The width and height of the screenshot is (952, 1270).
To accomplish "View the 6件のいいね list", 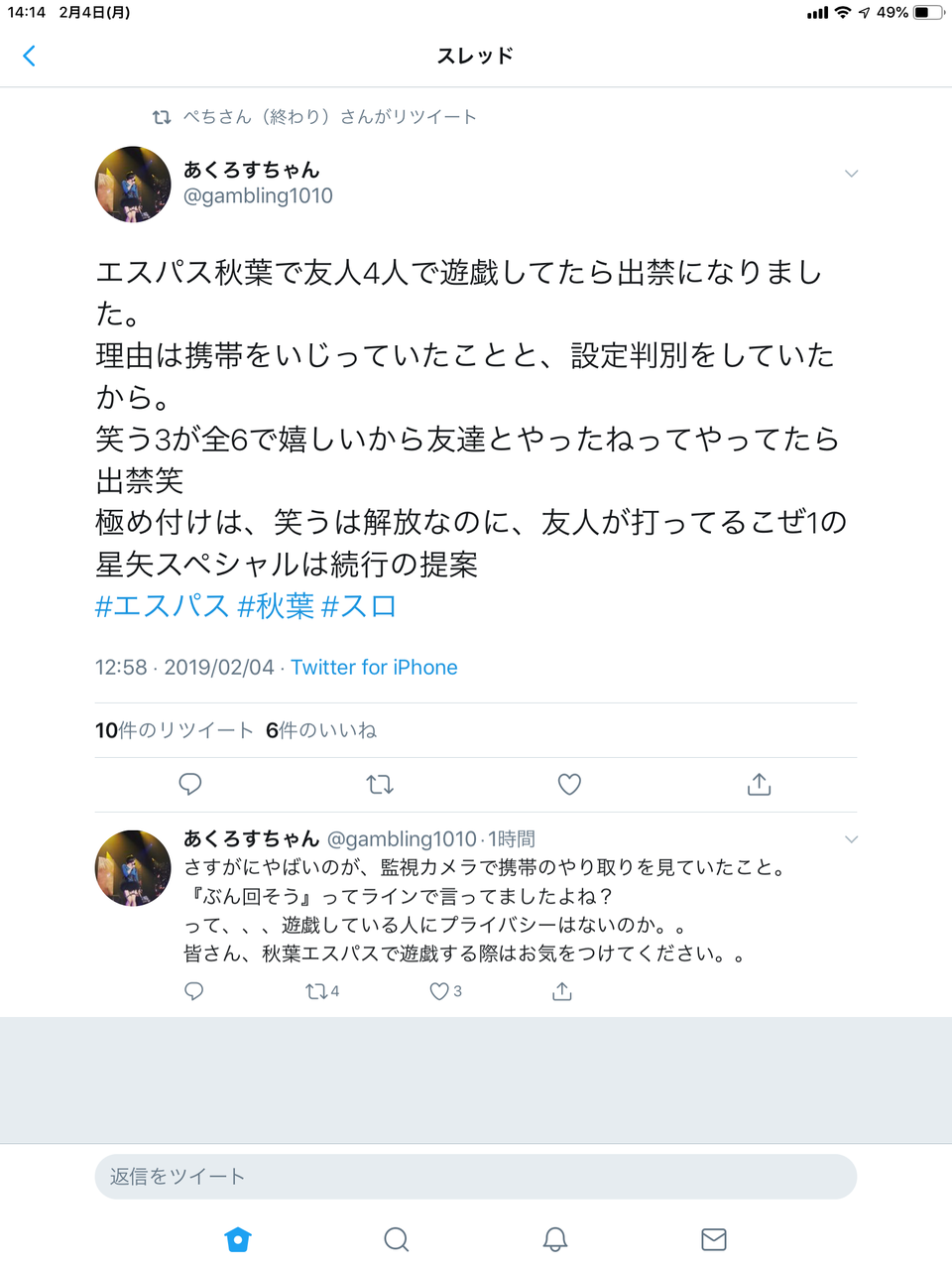I will pos(321,731).
